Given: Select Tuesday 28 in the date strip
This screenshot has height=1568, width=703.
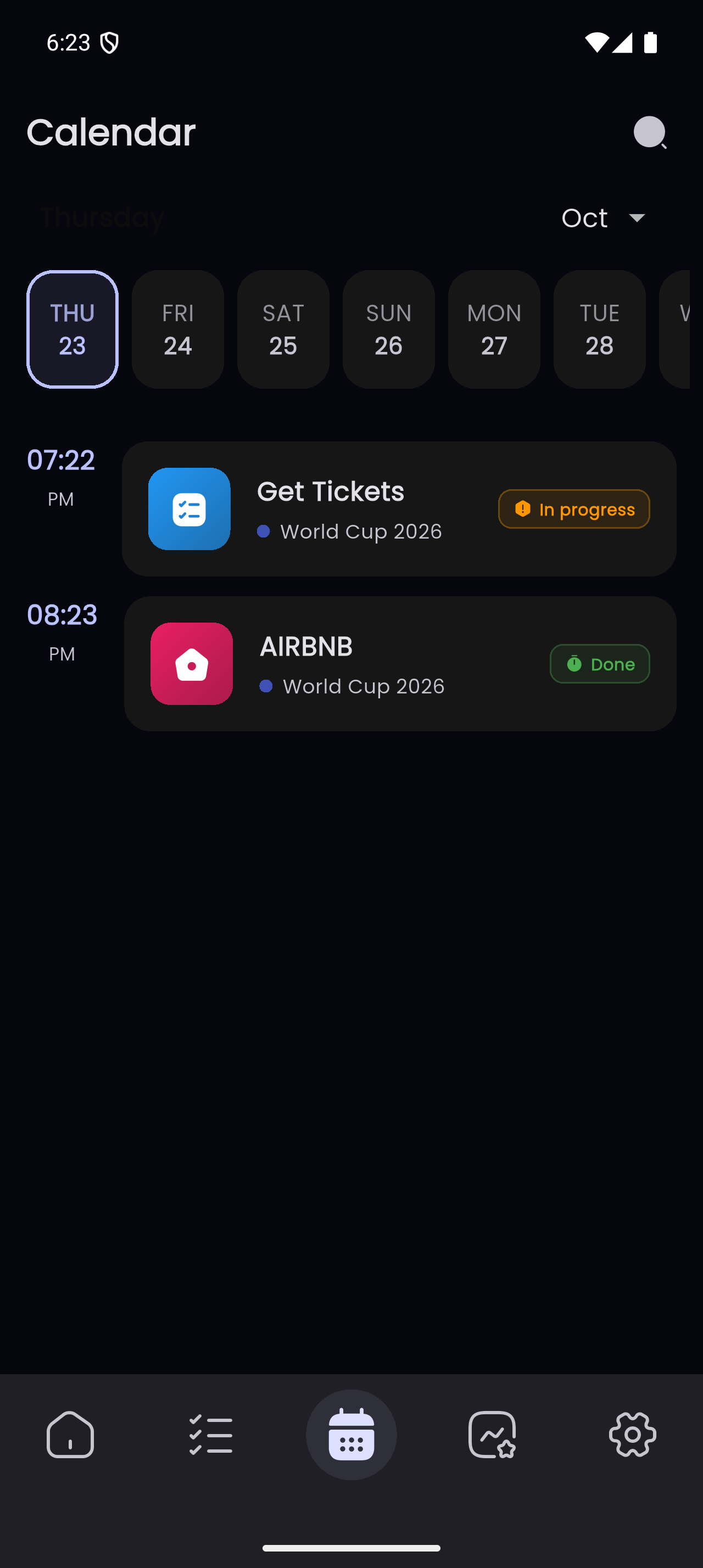Looking at the screenshot, I should (x=599, y=329).
